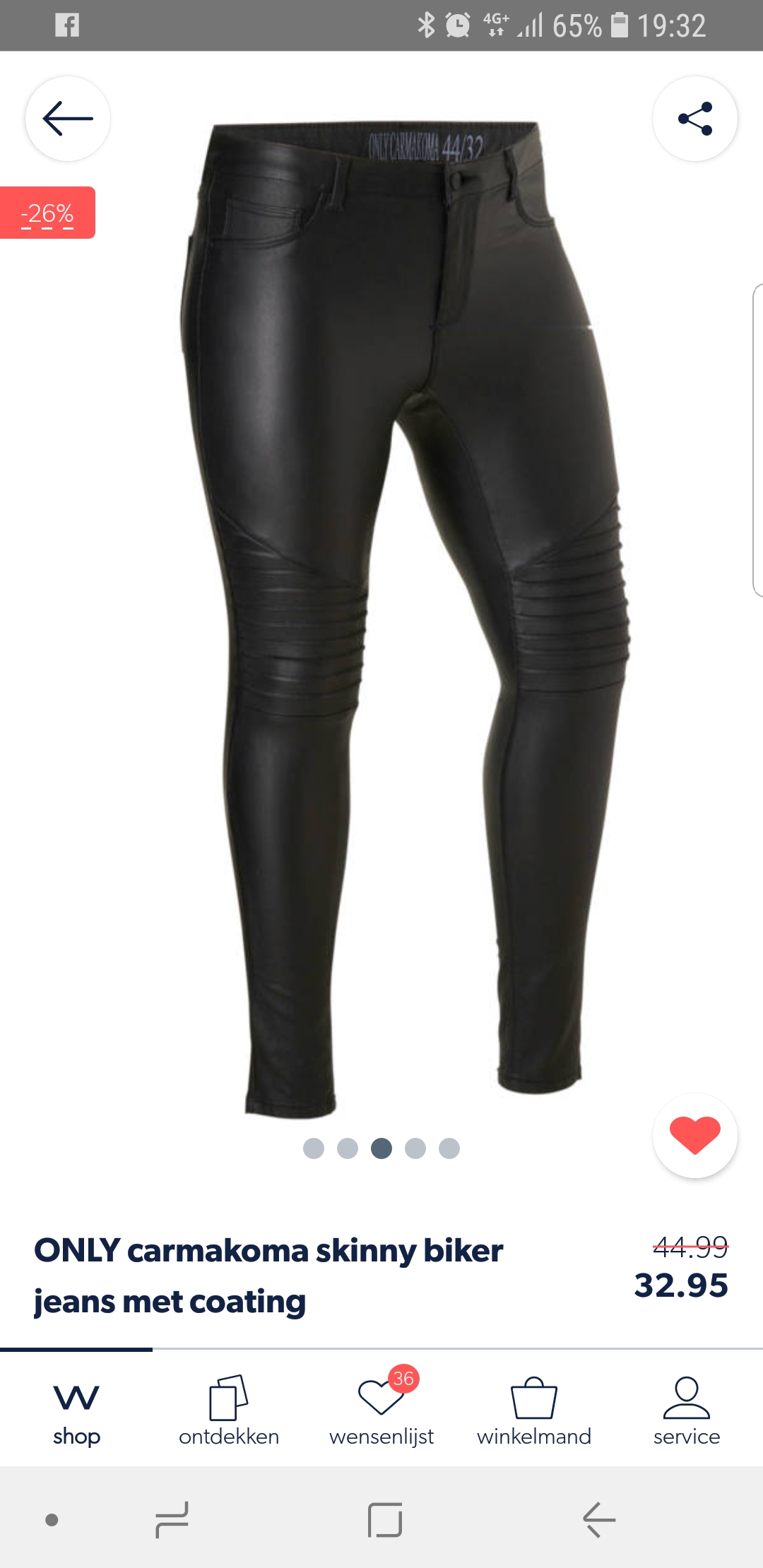Share this product

tap(695, 119)
